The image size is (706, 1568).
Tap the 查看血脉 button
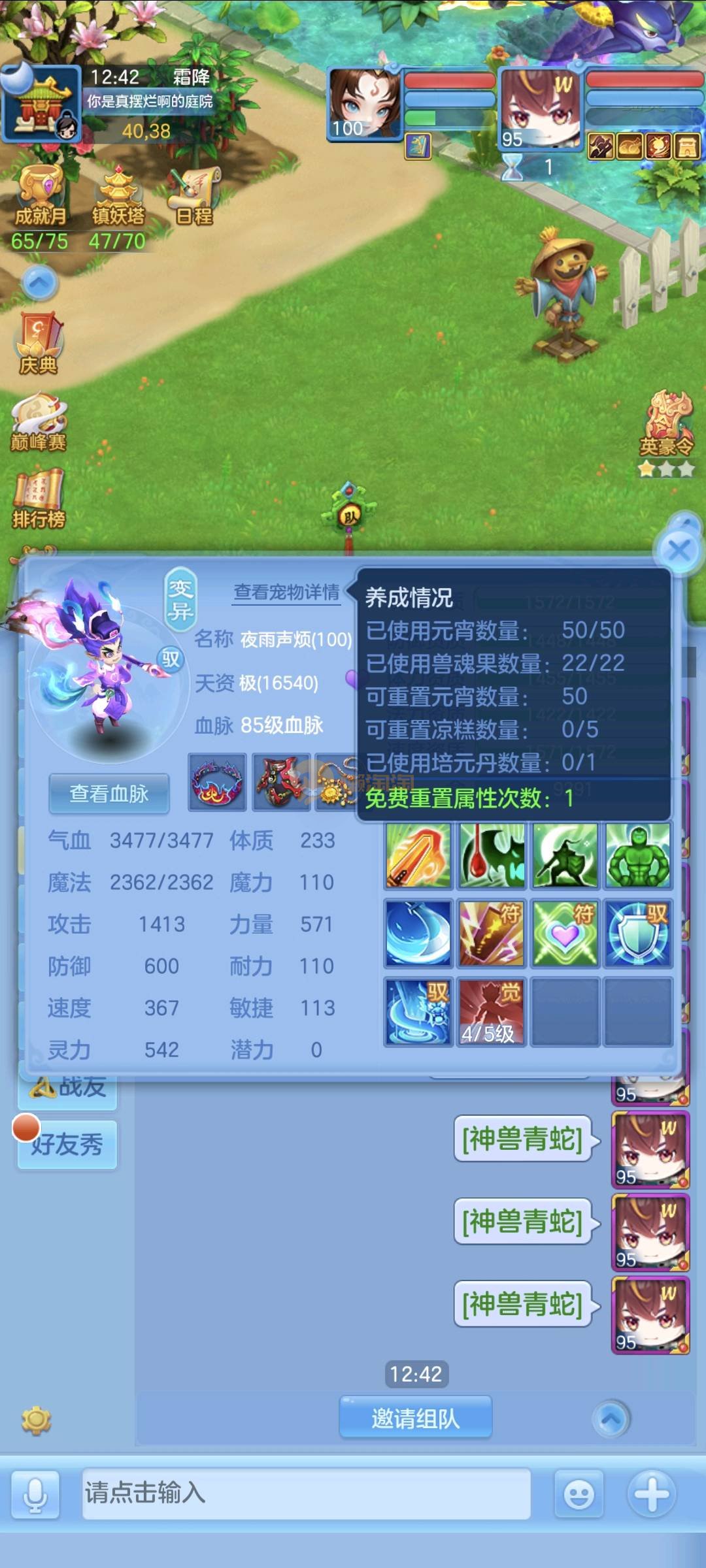[109, 794]
